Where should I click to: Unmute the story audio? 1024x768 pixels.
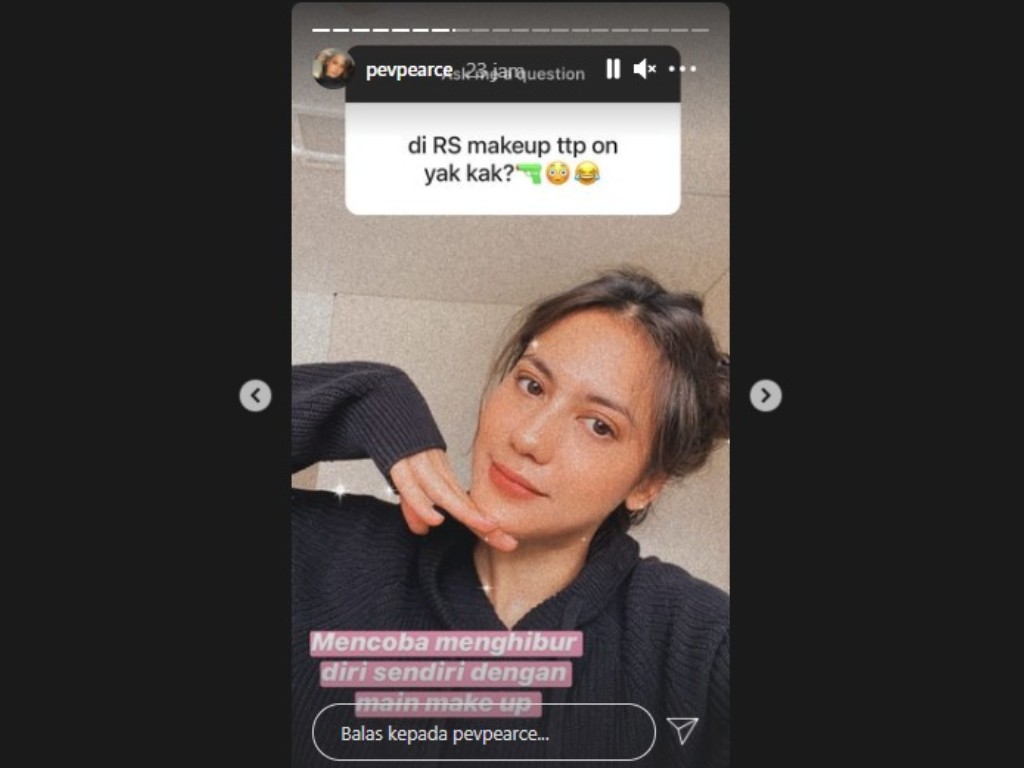pyautogui.click(x=645, y=69)
